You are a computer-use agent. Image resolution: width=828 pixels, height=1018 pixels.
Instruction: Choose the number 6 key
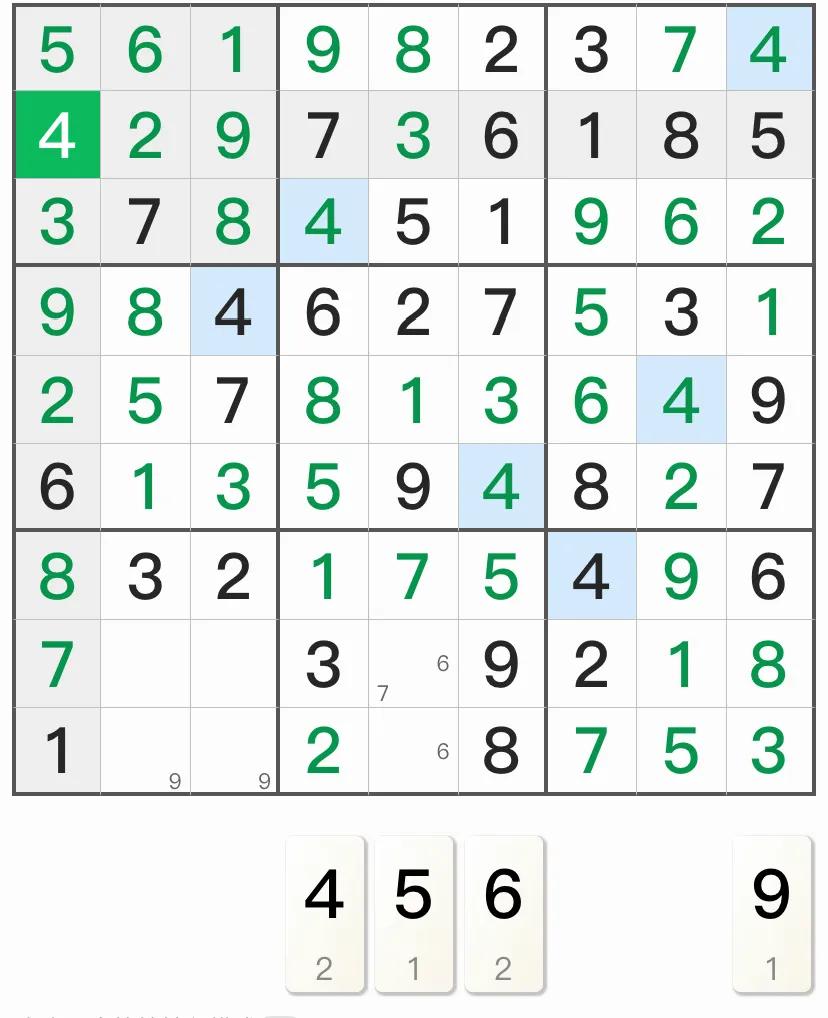(x=502, y=912)
